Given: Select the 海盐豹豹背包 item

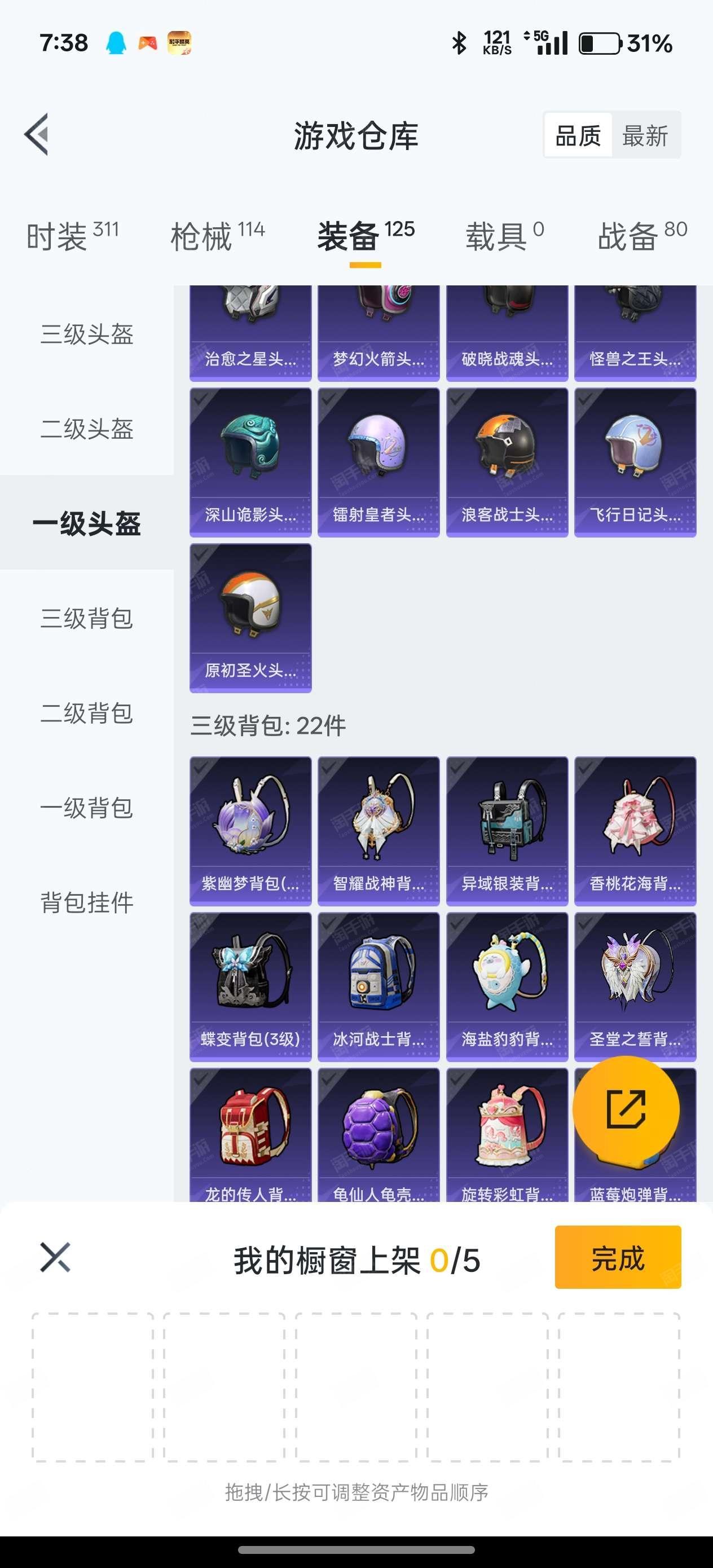Looking at the screenshot, I should 507,986.
